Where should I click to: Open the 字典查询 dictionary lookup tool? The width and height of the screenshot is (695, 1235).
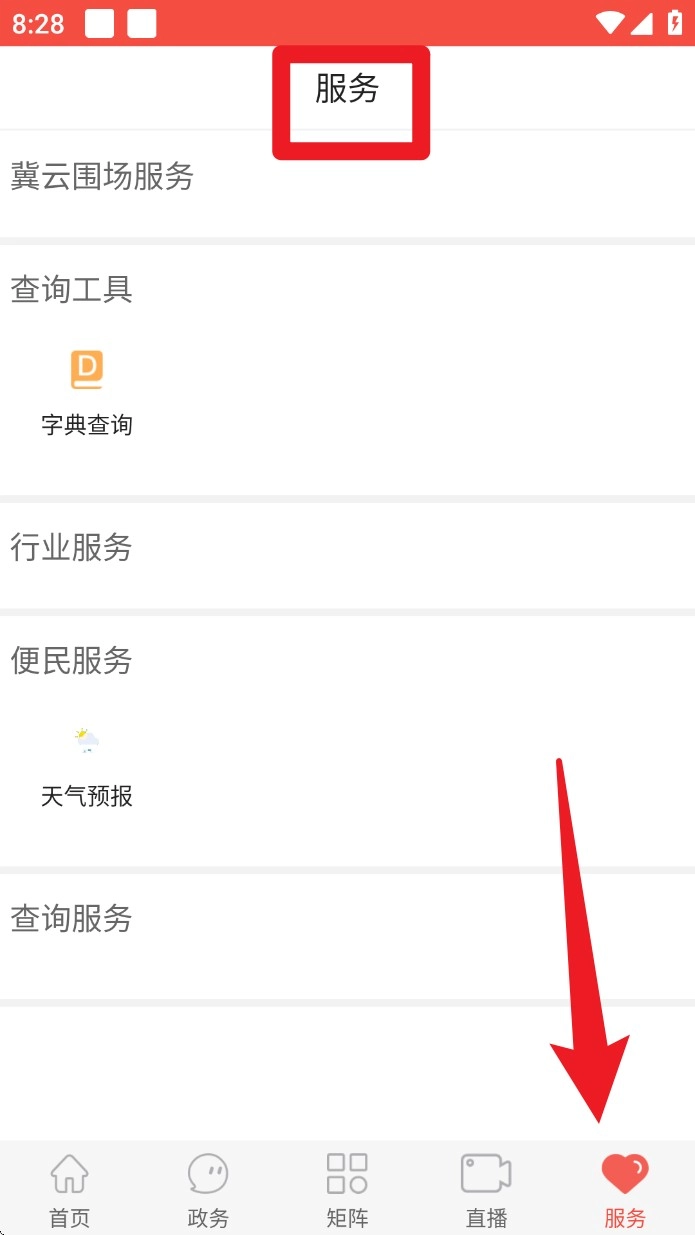[x=87, y=392]
